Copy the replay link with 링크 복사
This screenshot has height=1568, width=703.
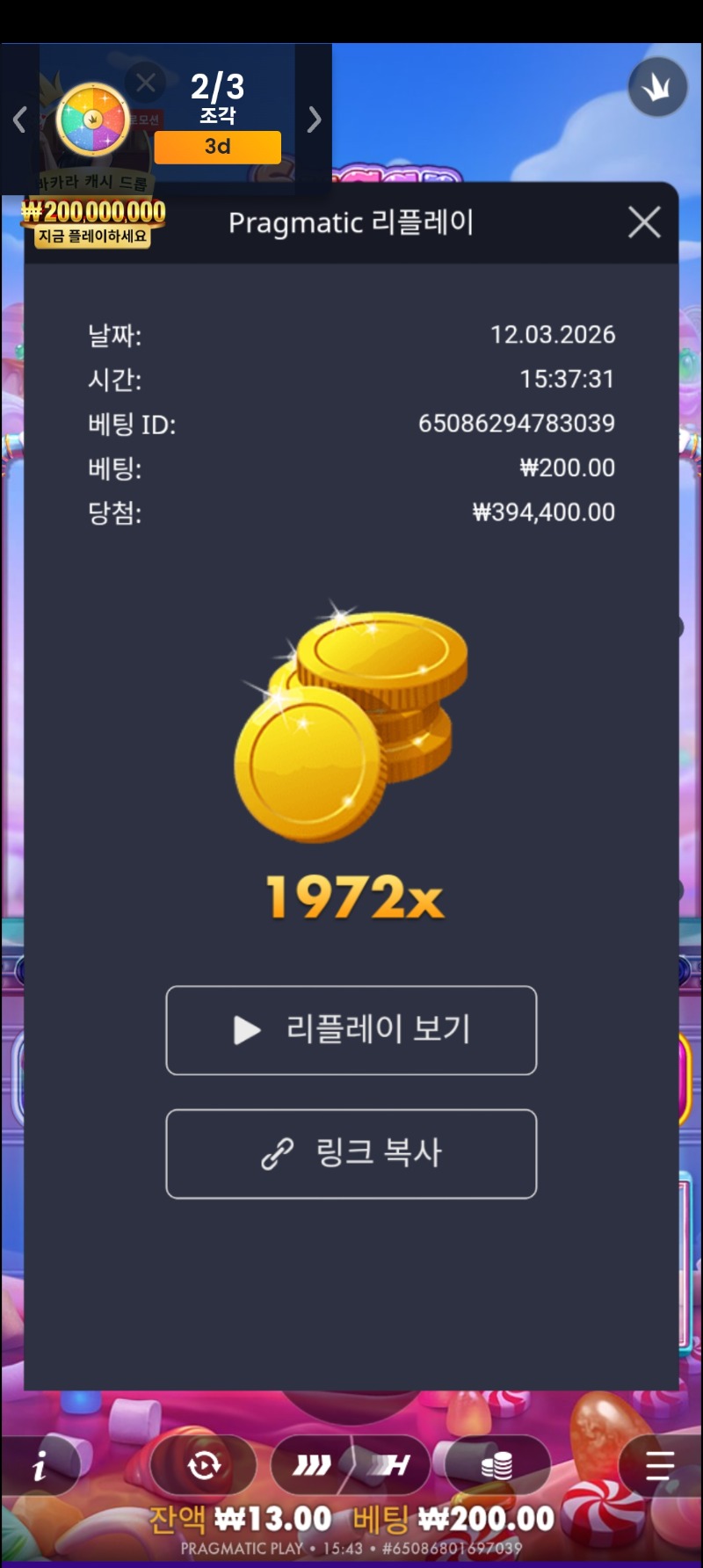tap(351, 1153)
